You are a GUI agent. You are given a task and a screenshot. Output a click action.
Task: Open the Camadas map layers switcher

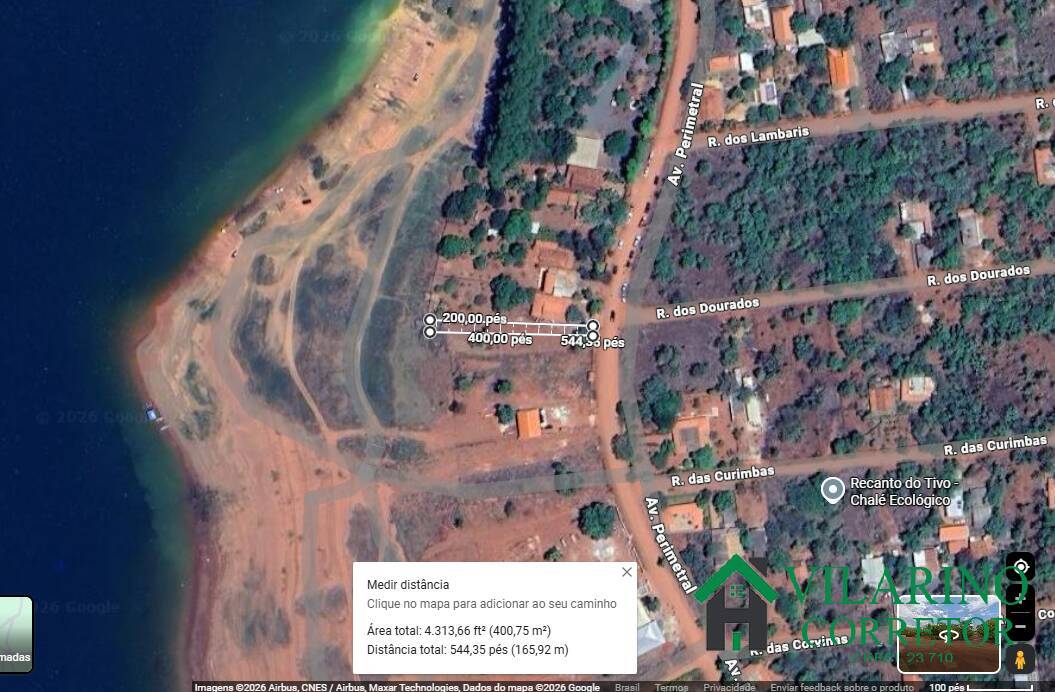pos(16,634)
